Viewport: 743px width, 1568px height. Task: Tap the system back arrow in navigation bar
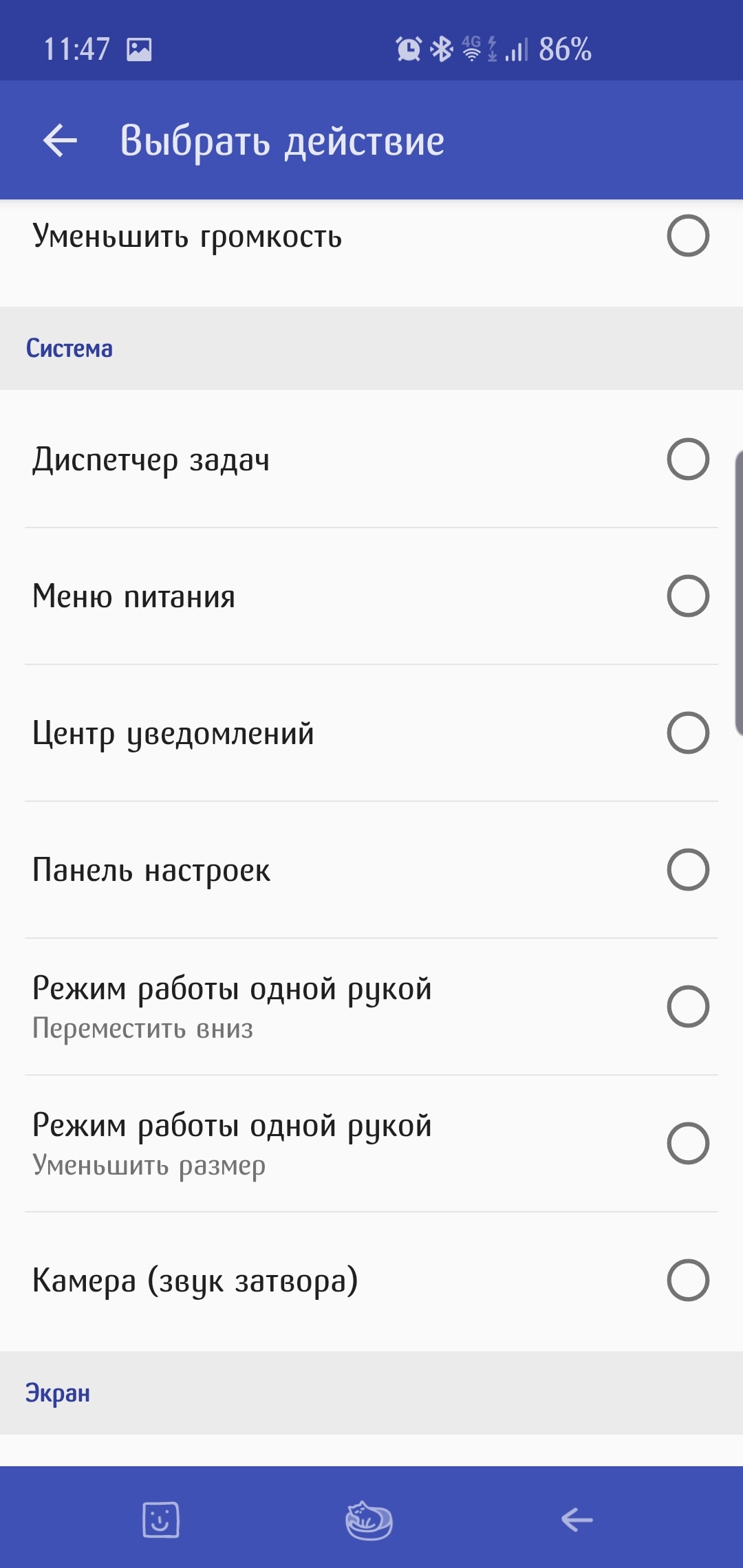tap(577, 1520)
